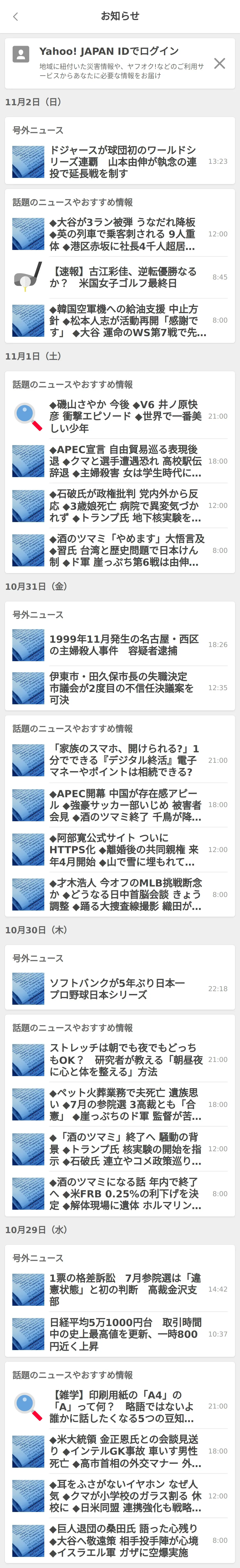Read the ストレッチ 朝昼夜 article
The image size is (240, 1568).
pos(122,1060)
